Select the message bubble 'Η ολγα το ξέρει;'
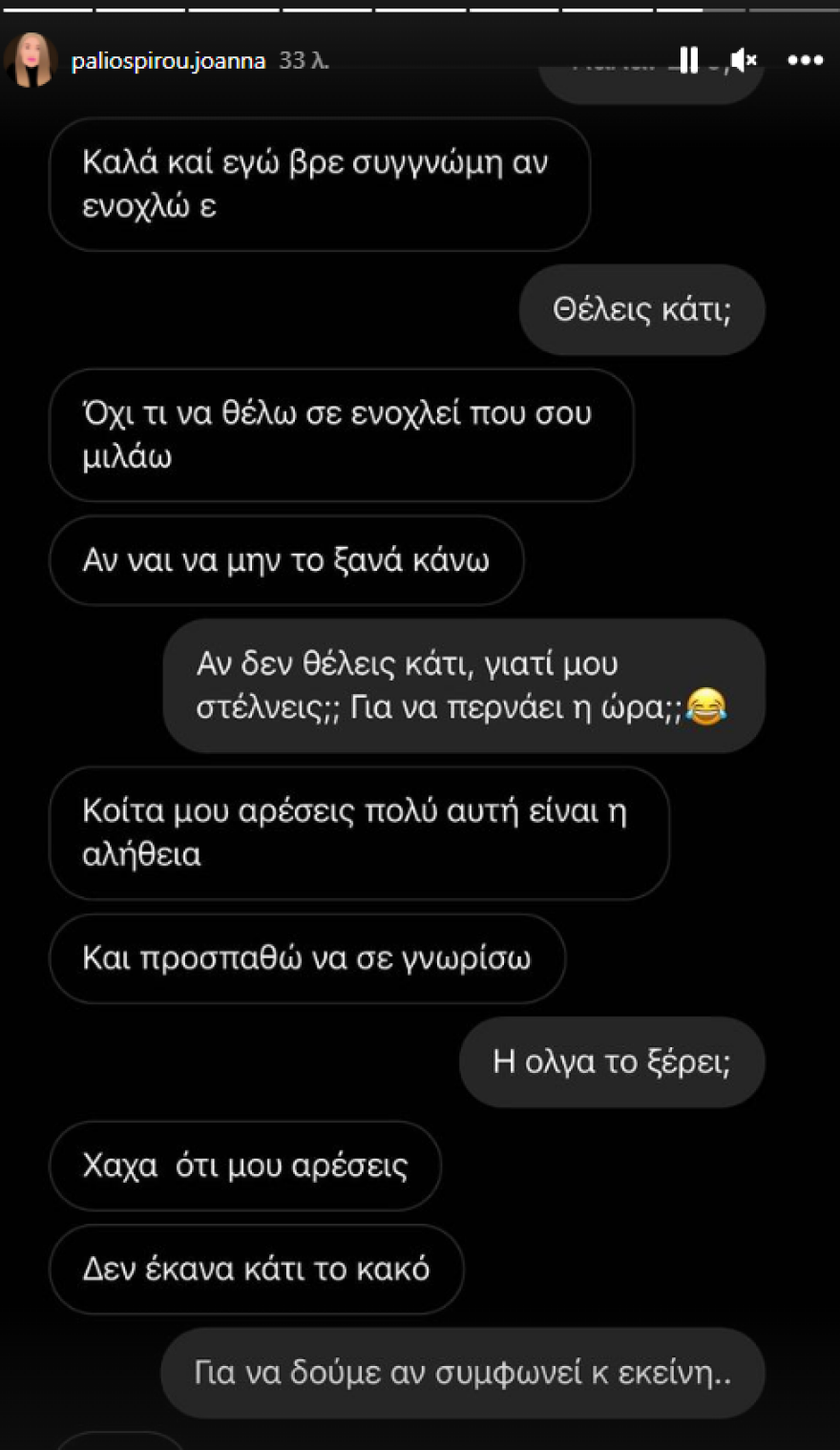 click(611, 1061)
